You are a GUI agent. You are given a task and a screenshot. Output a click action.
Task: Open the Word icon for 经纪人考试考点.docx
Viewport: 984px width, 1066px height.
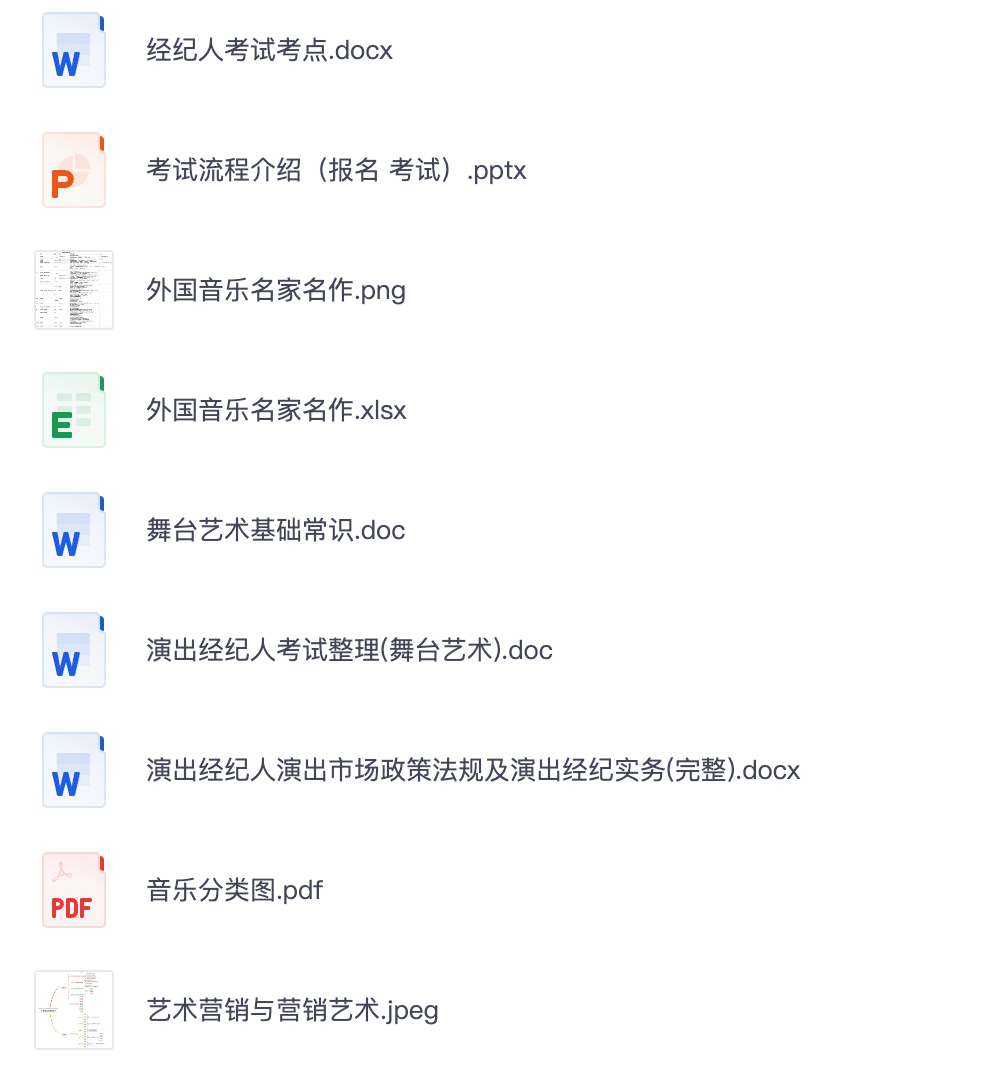pos(73,50)
